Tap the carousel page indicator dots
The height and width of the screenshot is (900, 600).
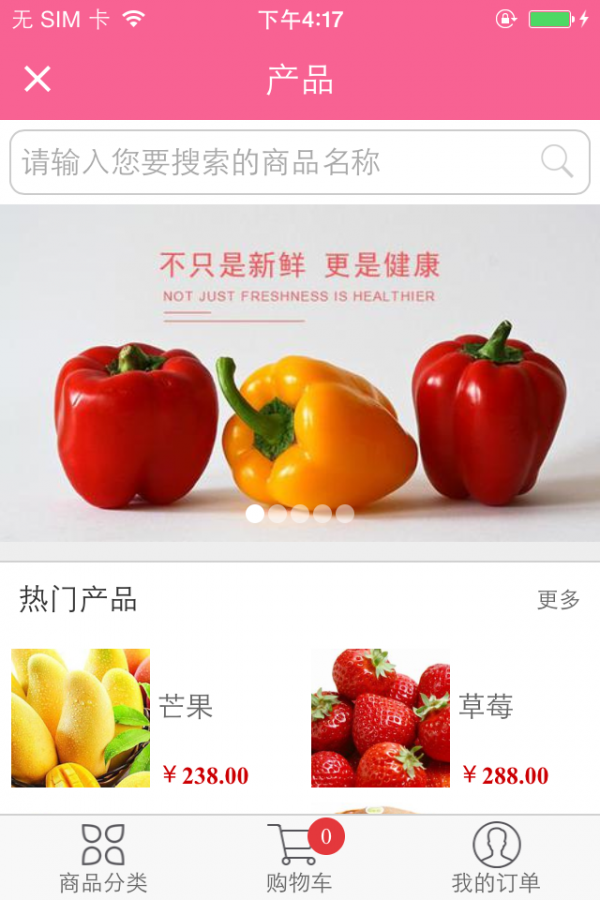[x=300, y=514]
